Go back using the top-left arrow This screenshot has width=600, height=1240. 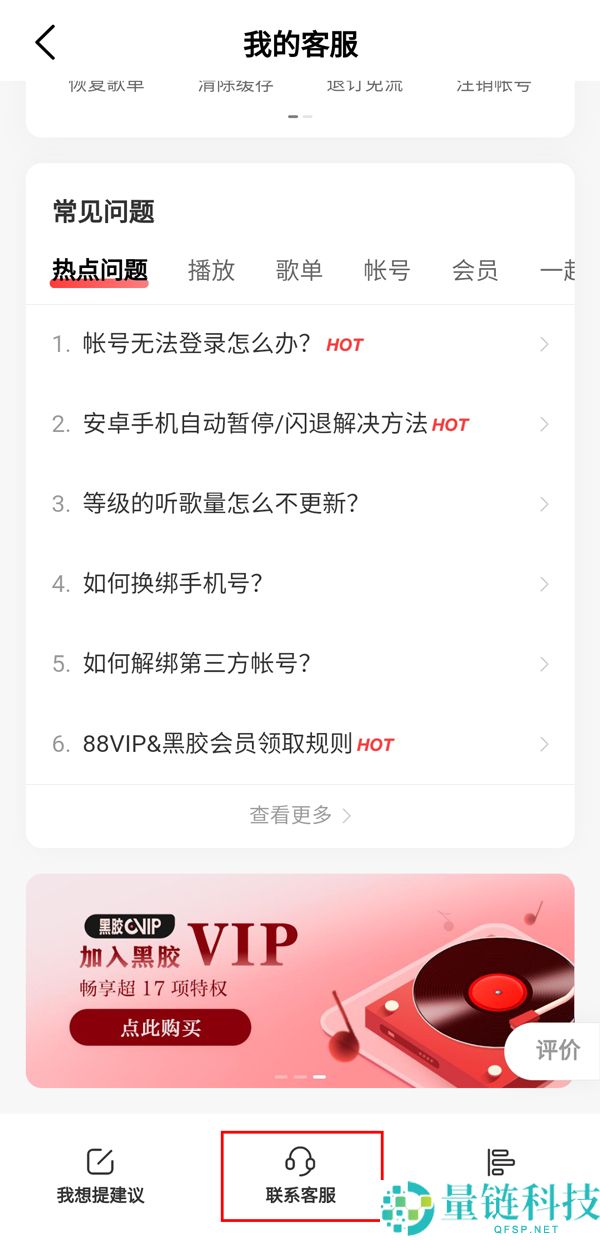45,43
